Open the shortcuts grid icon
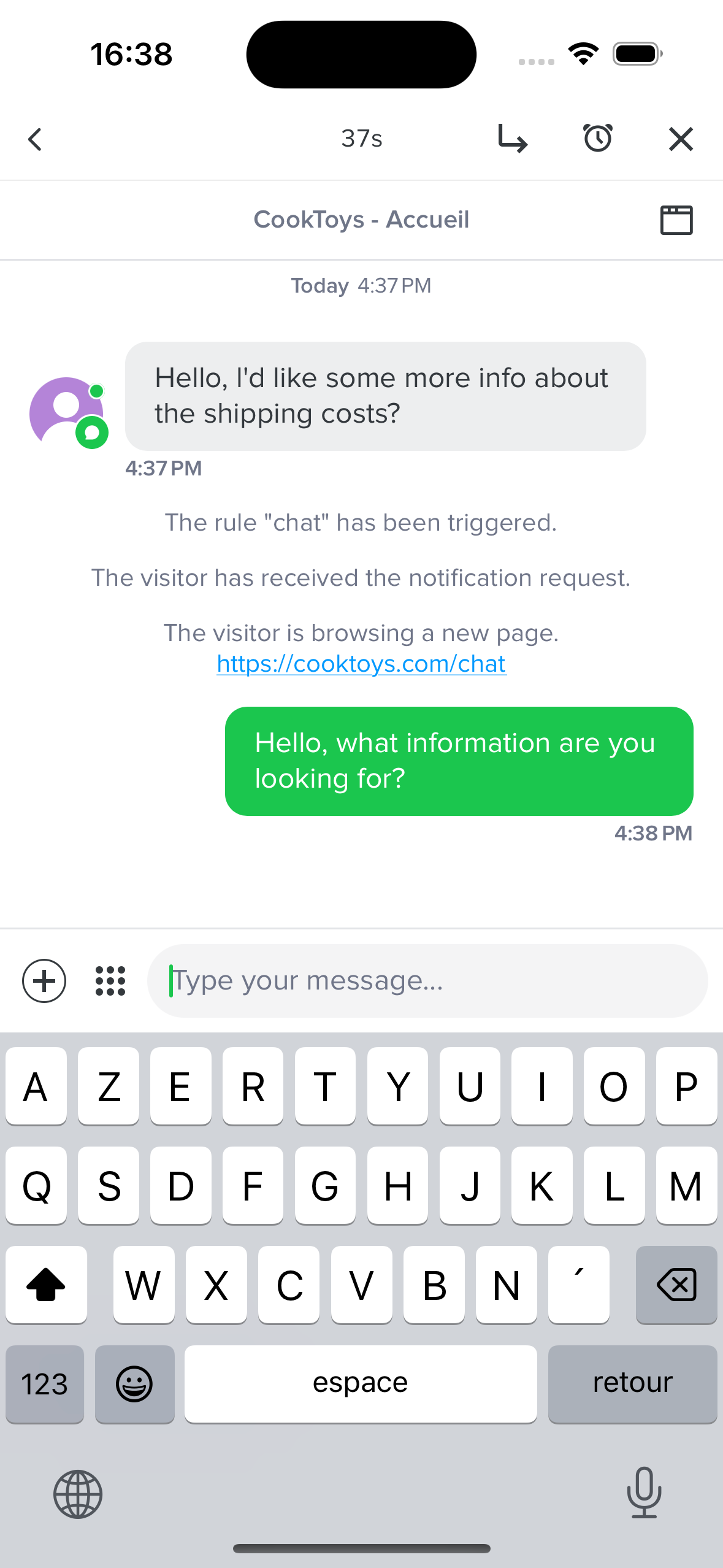This screenshot has width=723, height=1568. tap(110, 981)
